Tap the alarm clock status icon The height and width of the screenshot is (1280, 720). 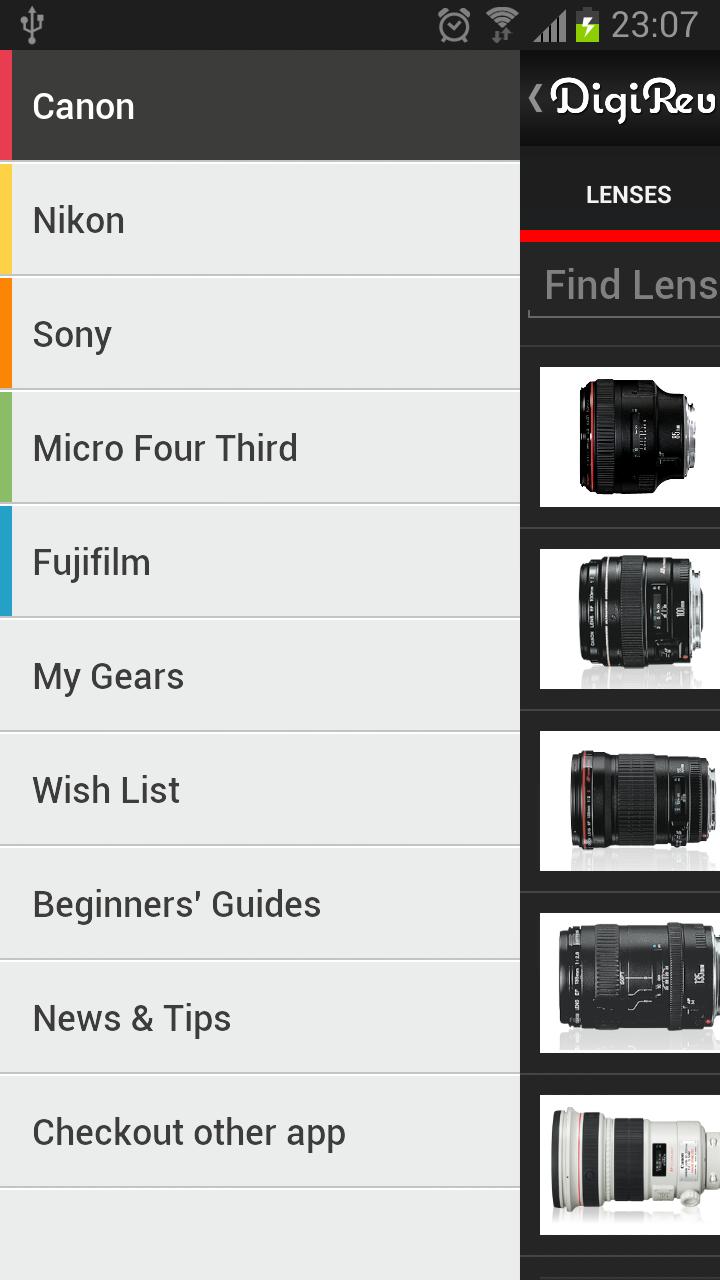click(453, 24)
